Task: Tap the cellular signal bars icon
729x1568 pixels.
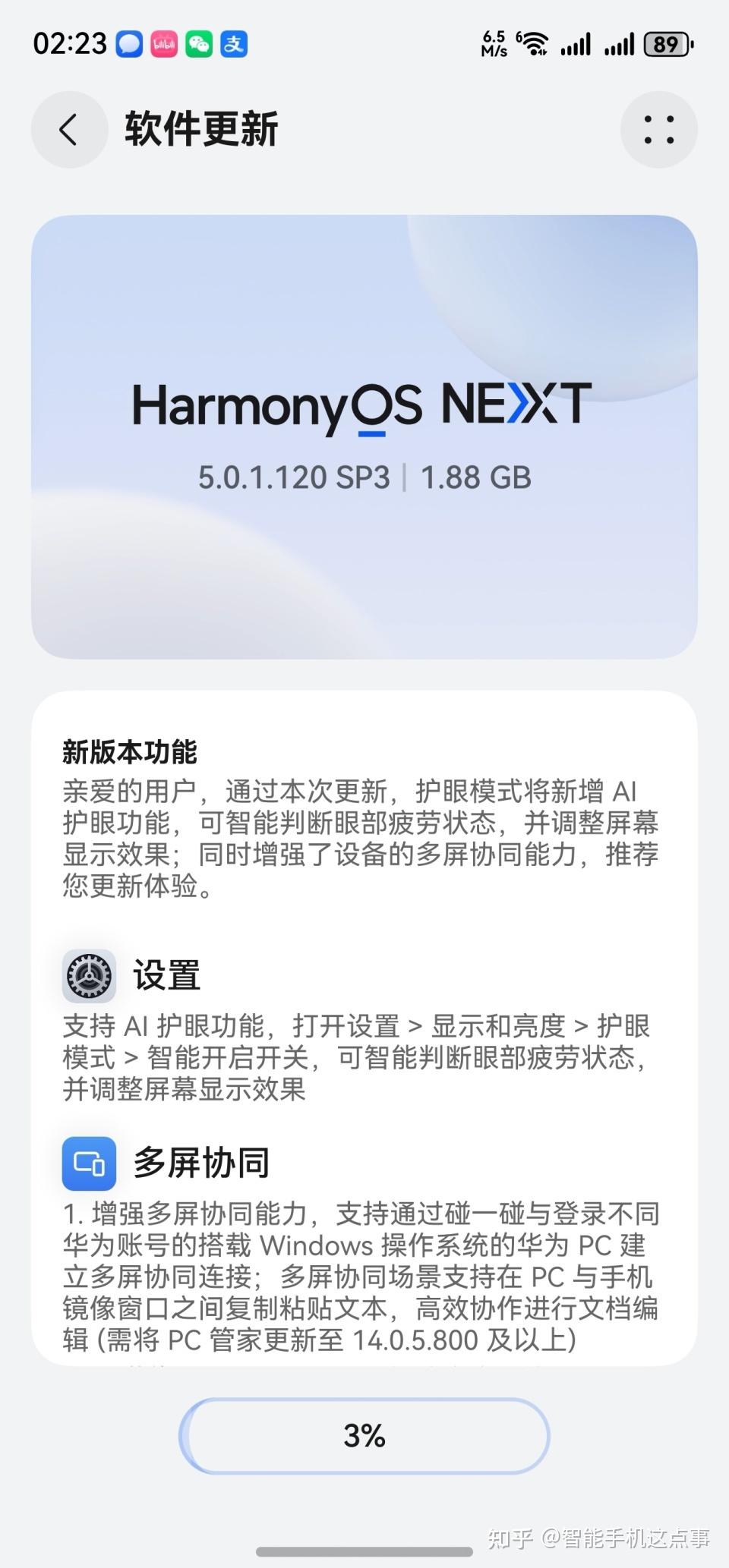Action: [576, 44]
